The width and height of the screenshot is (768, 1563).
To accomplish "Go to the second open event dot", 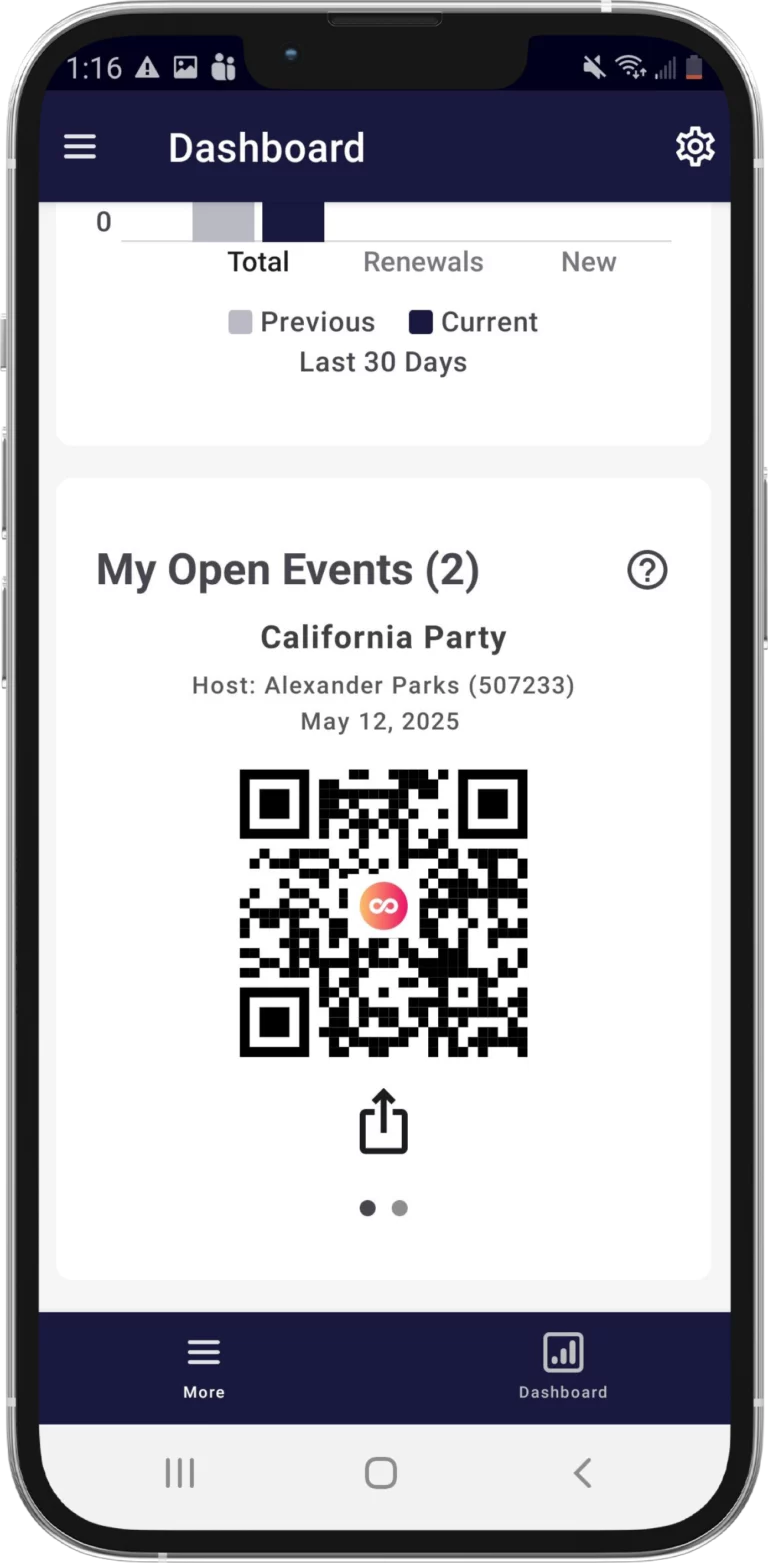I will [x=400, y=1208].
